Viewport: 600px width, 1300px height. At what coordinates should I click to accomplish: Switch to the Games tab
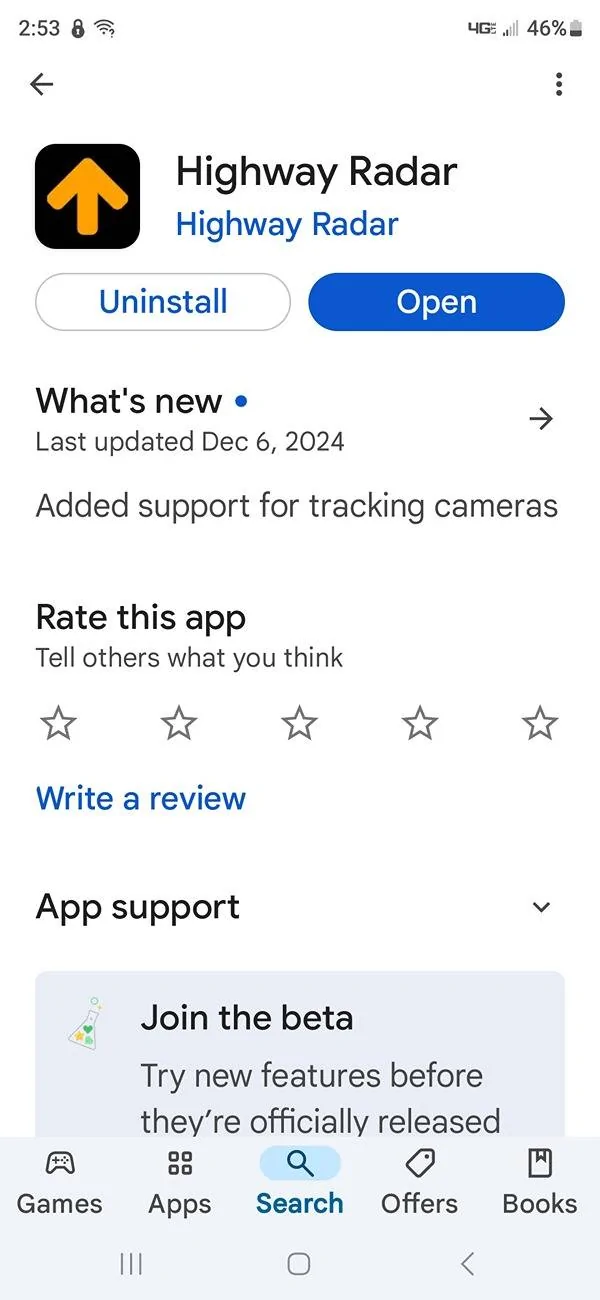(x=60, y=1181)
